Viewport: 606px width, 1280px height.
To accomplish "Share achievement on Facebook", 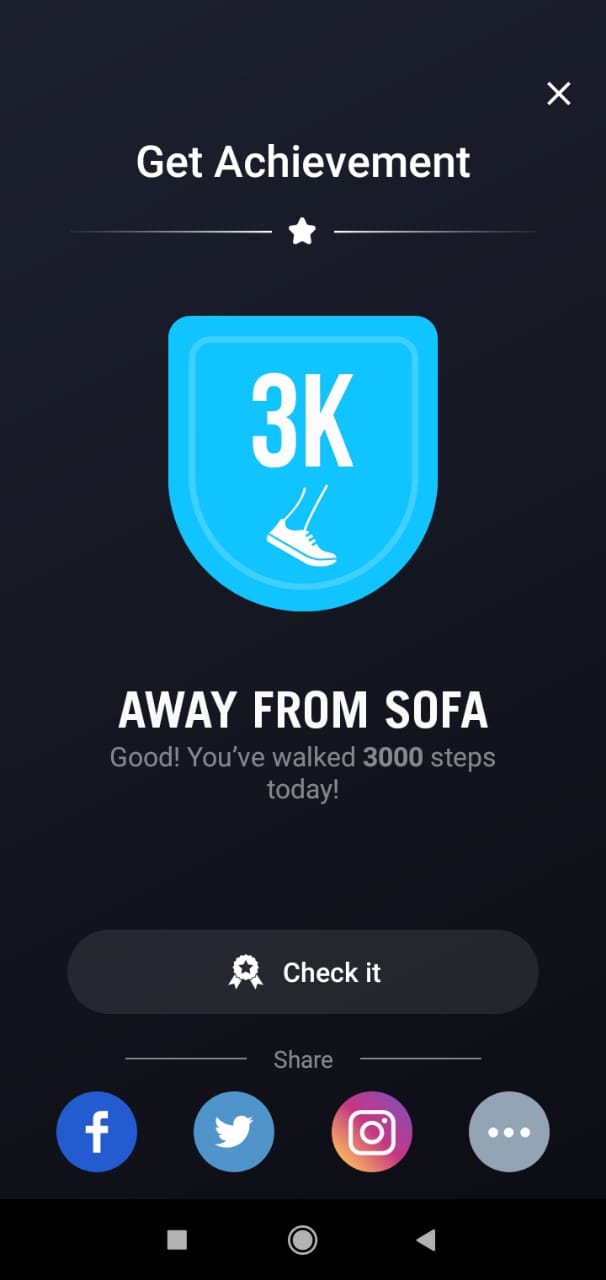I will tap(97, 1132).
